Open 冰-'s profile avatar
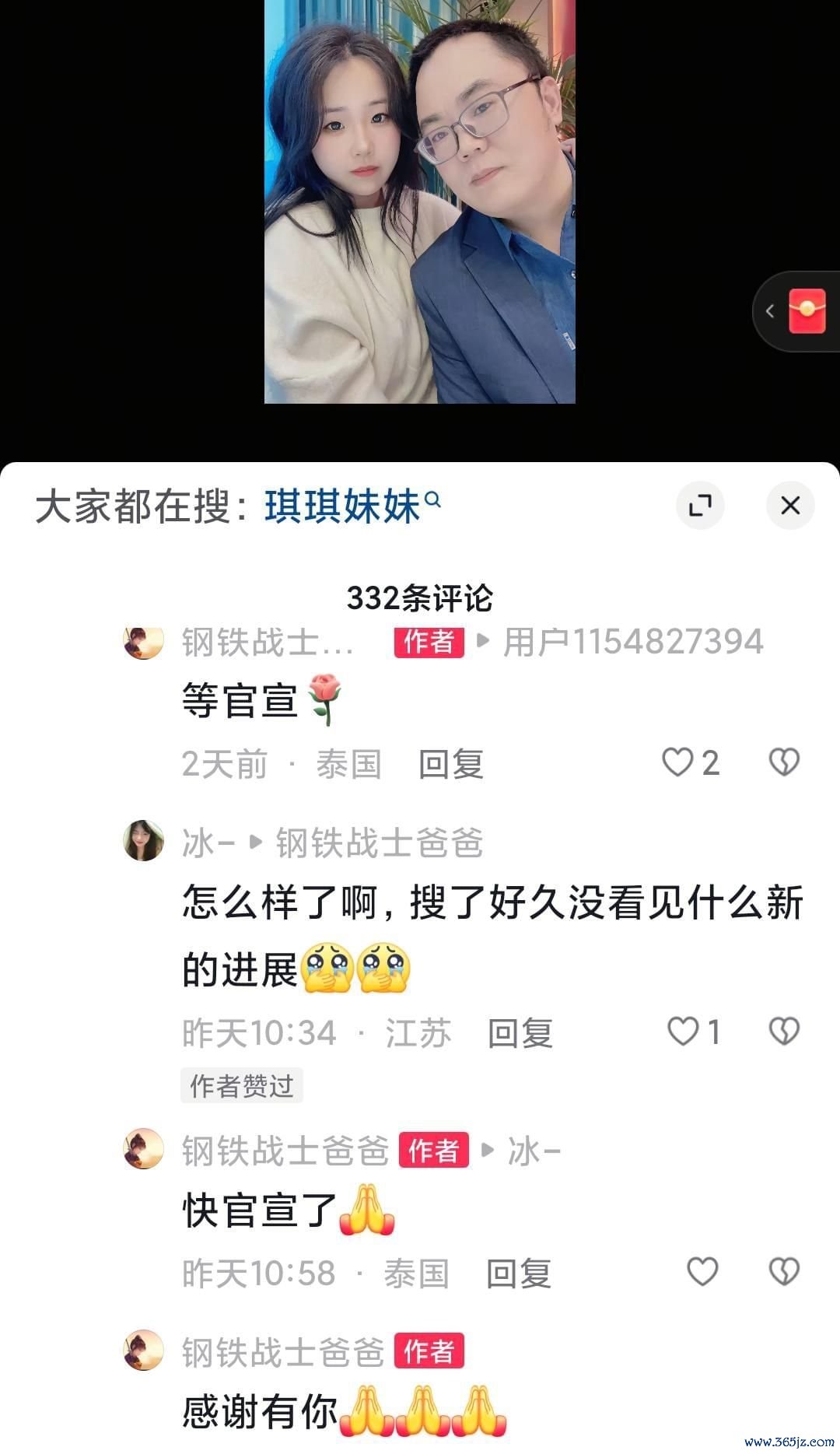Viewport: 840px width, 1454px height. coord(144,841)
